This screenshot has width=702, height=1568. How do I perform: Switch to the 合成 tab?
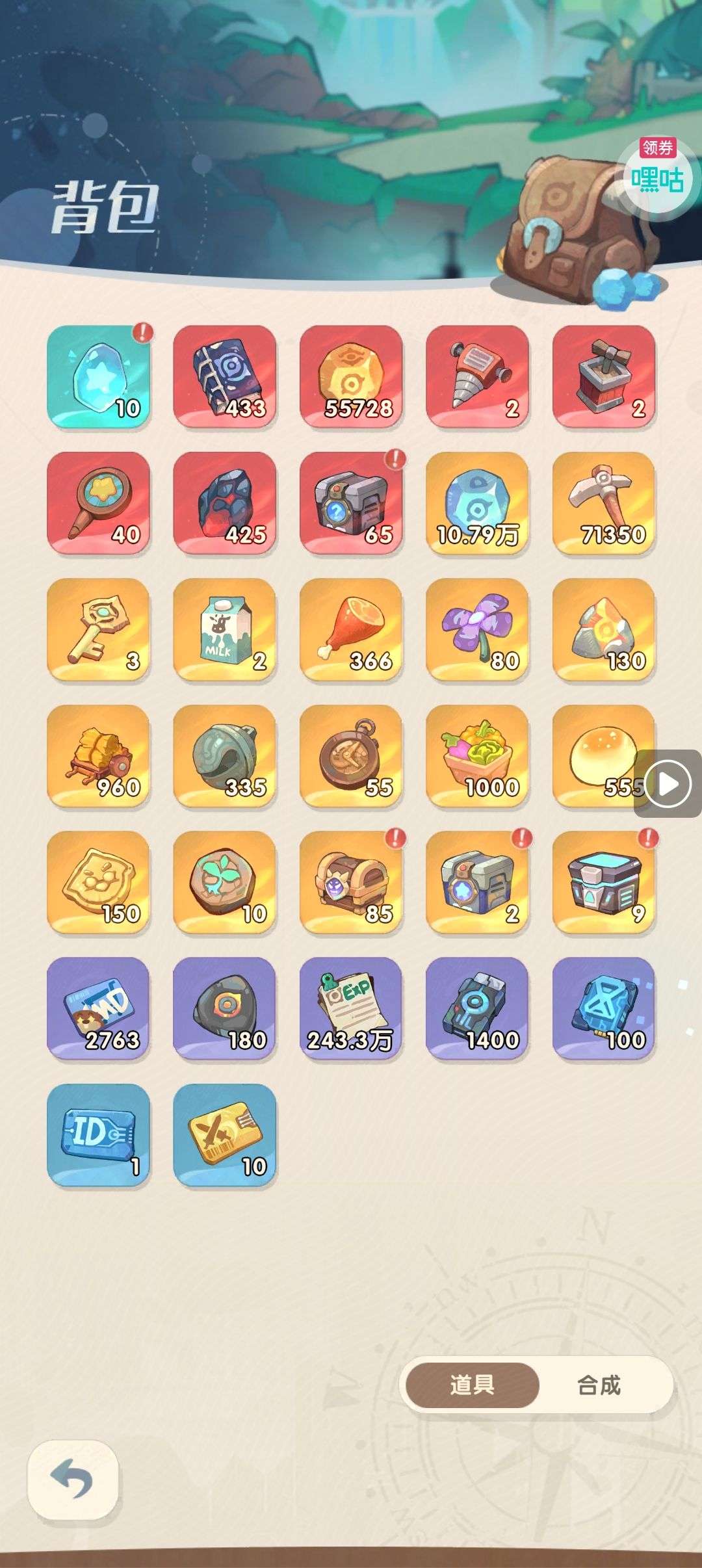coord(599,1385)
